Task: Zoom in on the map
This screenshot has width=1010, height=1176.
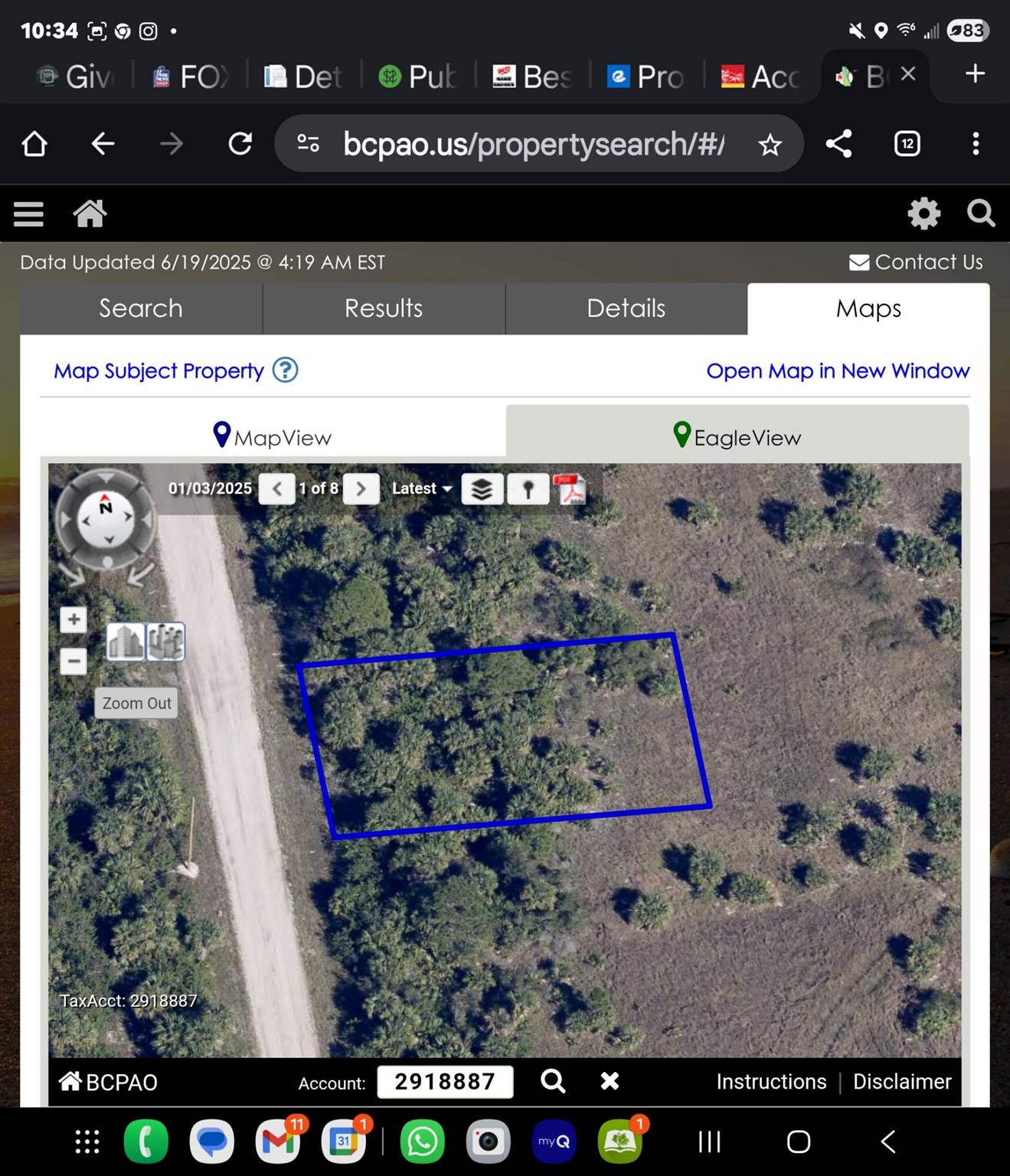Action: coord(74,619)
